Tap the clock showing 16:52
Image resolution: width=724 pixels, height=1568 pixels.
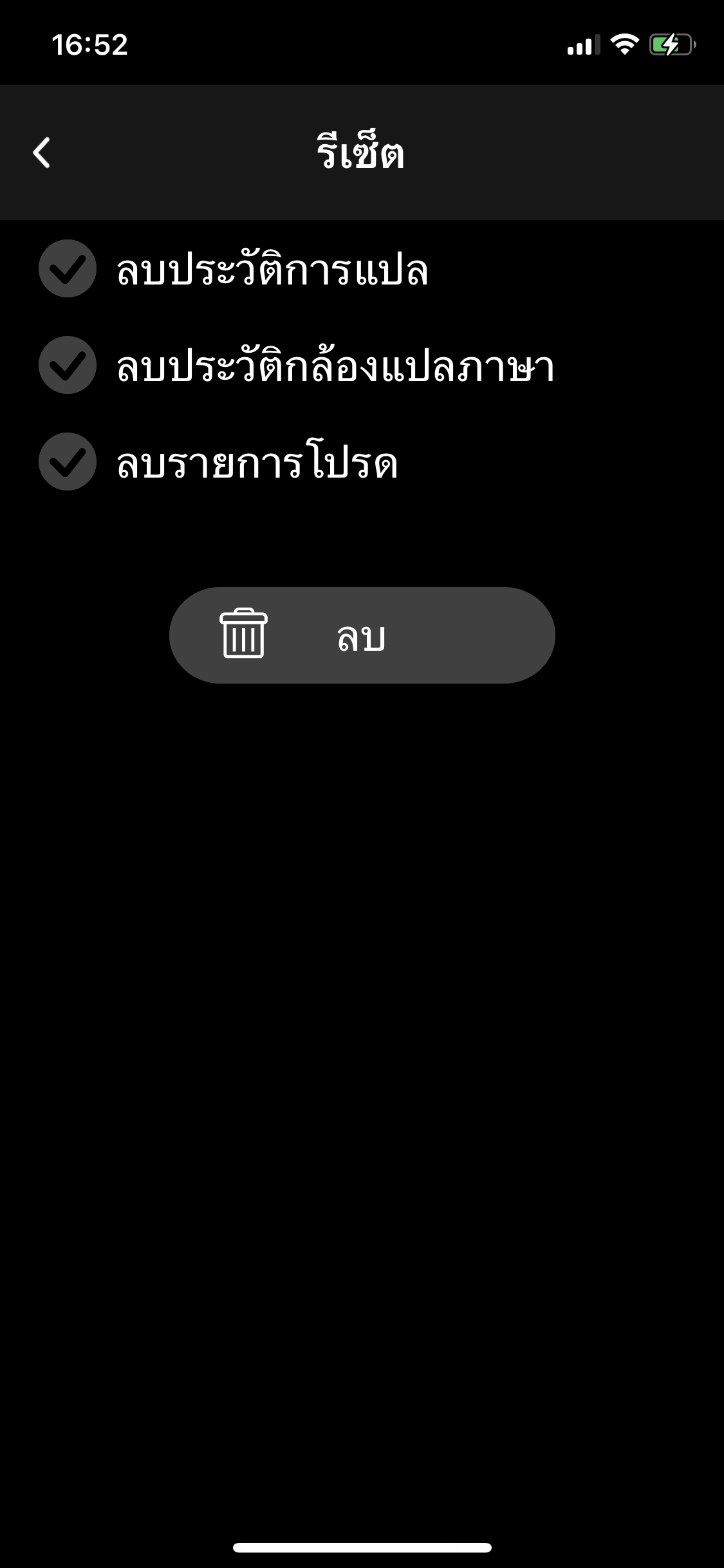tap(90, 42)
